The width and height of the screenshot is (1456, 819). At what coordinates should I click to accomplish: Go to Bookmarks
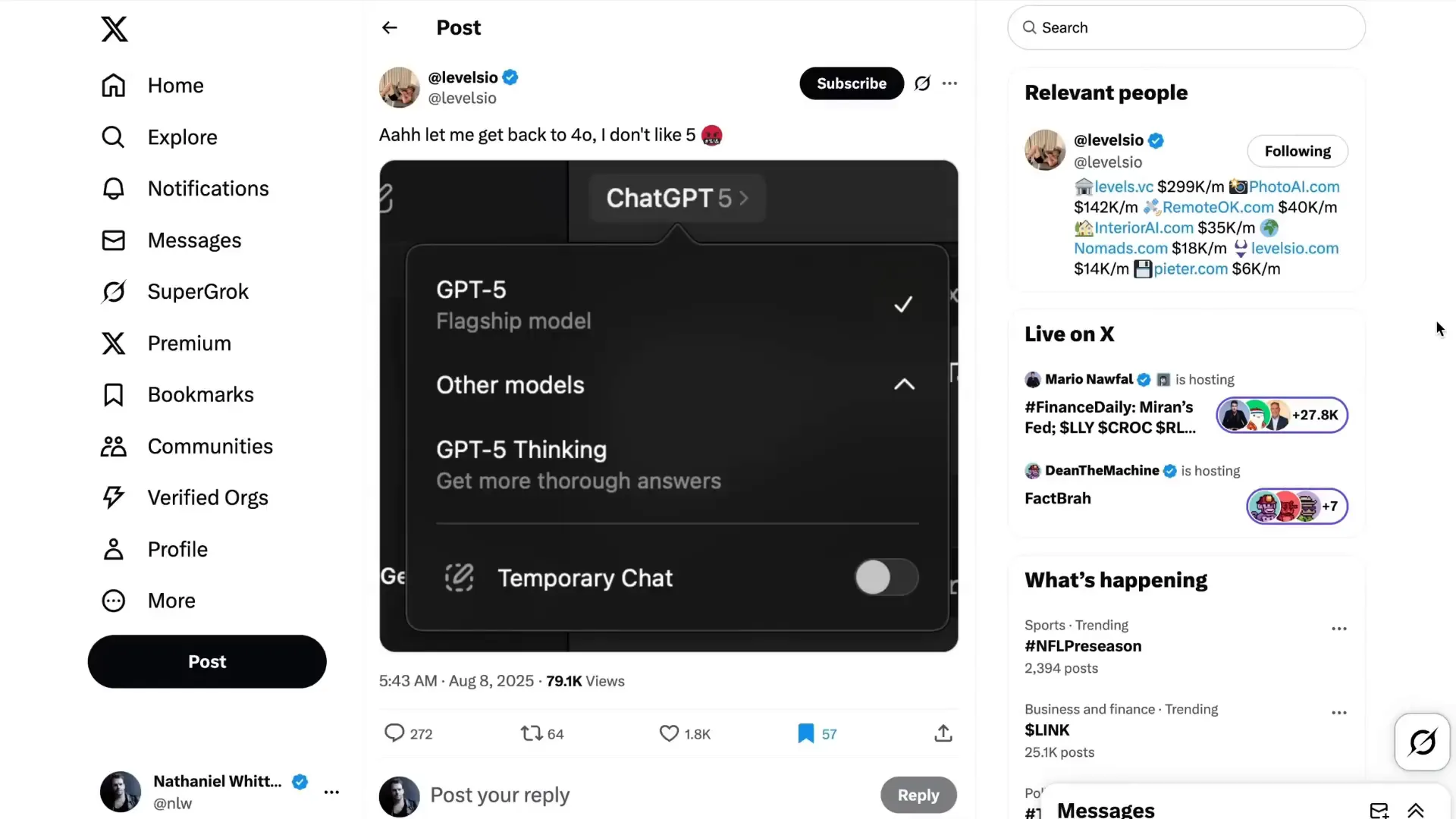[200, 395]
